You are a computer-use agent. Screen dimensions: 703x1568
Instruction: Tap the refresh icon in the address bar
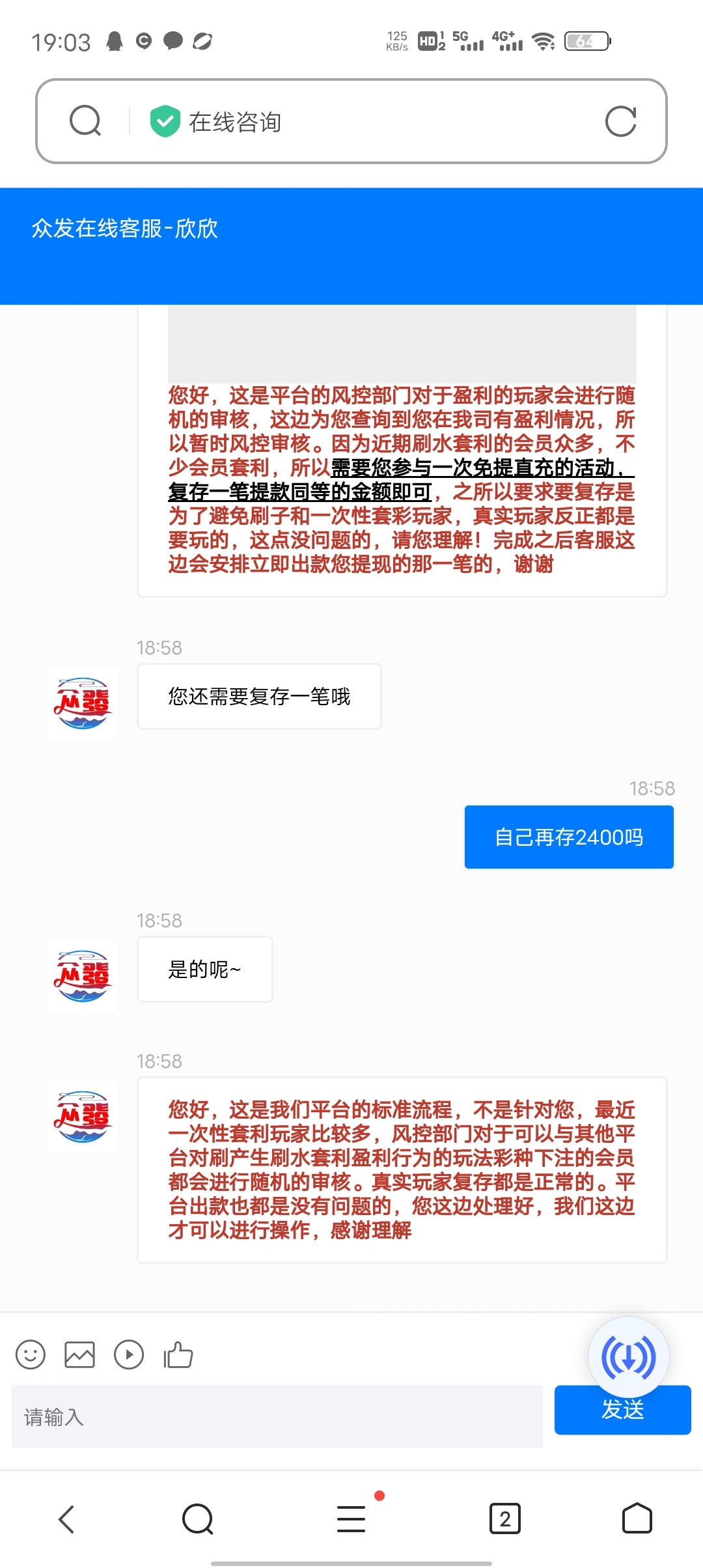(622, 120)
